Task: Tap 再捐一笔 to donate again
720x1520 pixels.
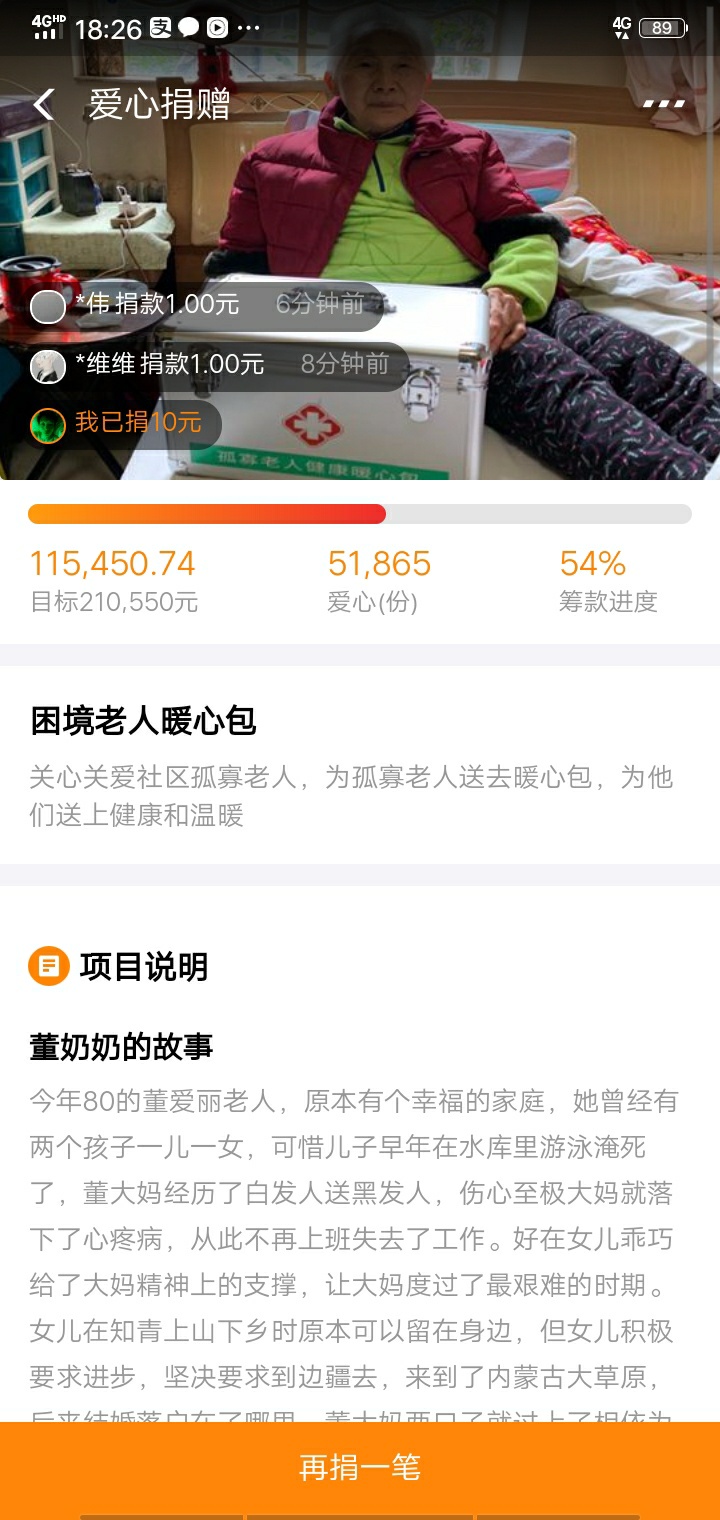Action: 360,1467
